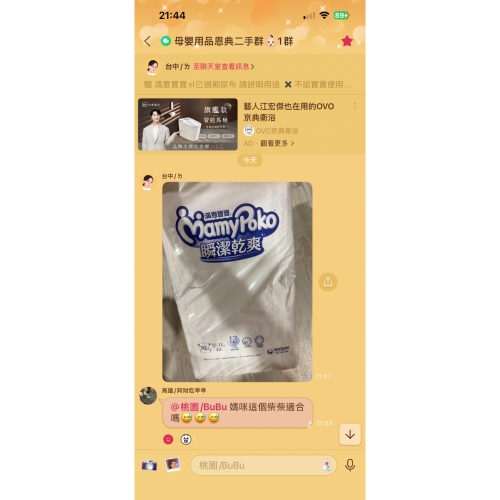Open the sticker picker in input field
This screenshot has width=500, height=500.
tap(327, 465)
